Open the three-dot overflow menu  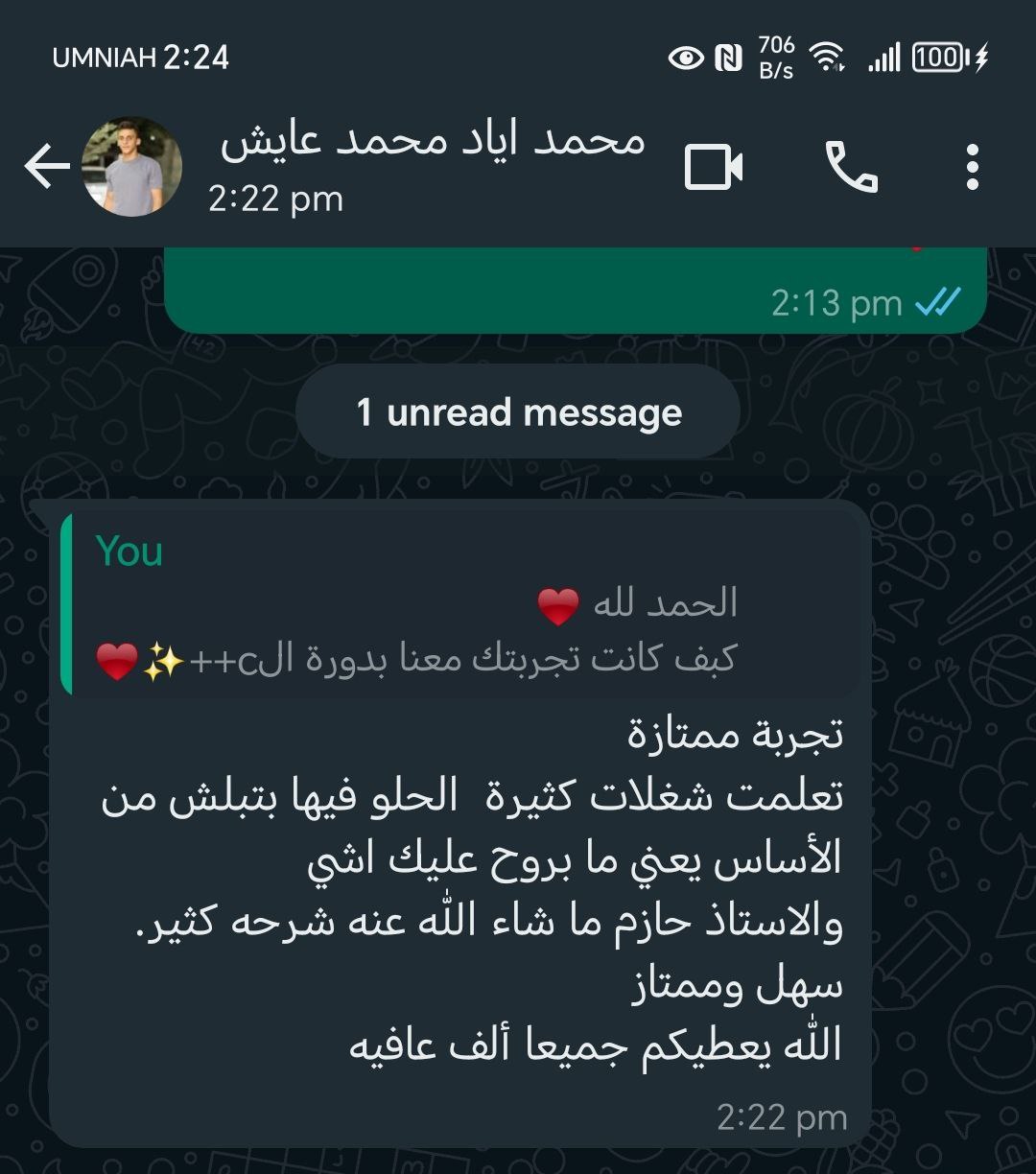(973, 168)
